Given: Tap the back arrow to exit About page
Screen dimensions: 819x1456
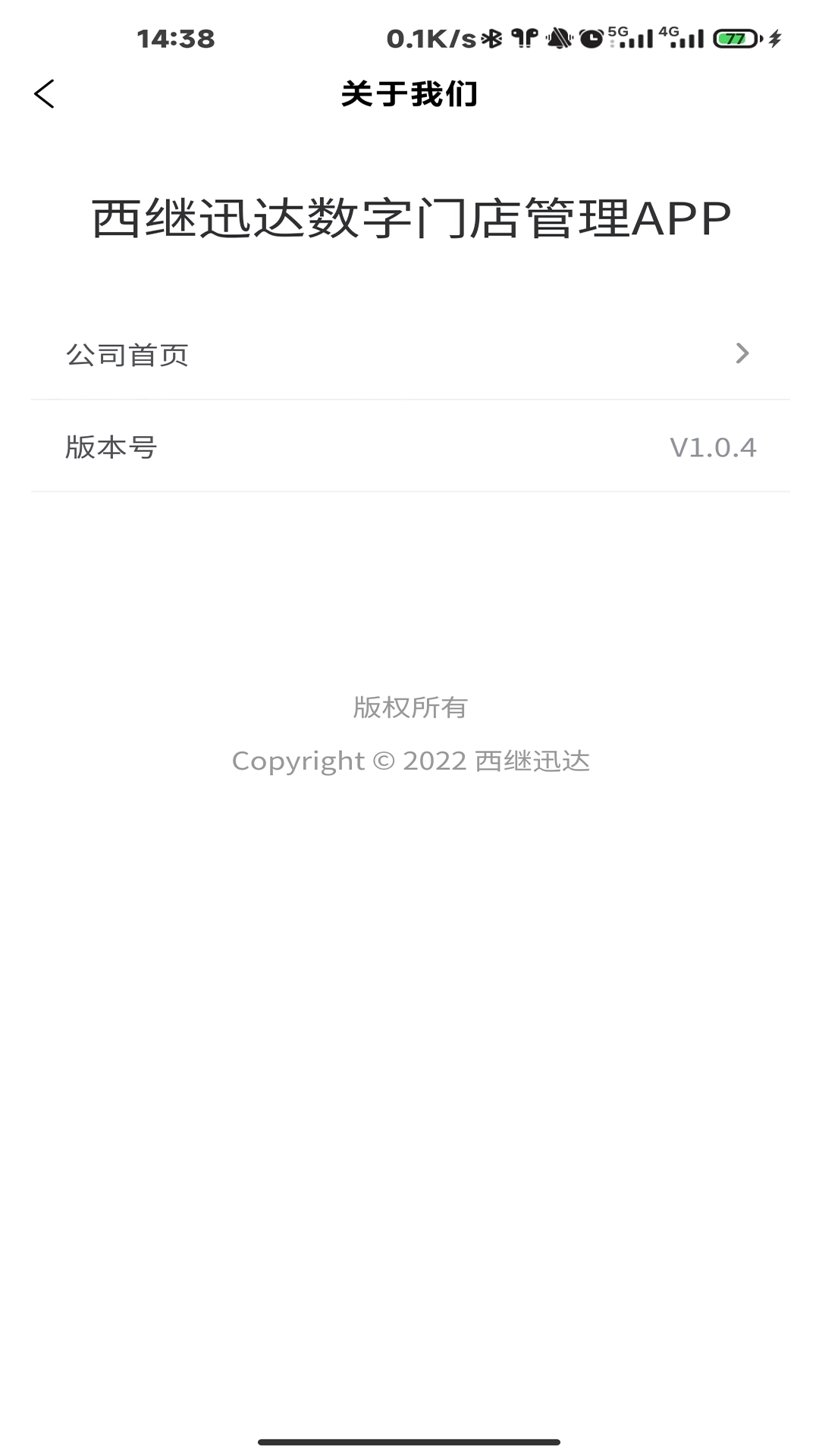Looking at the screenshot, I should tap(44, 94).
